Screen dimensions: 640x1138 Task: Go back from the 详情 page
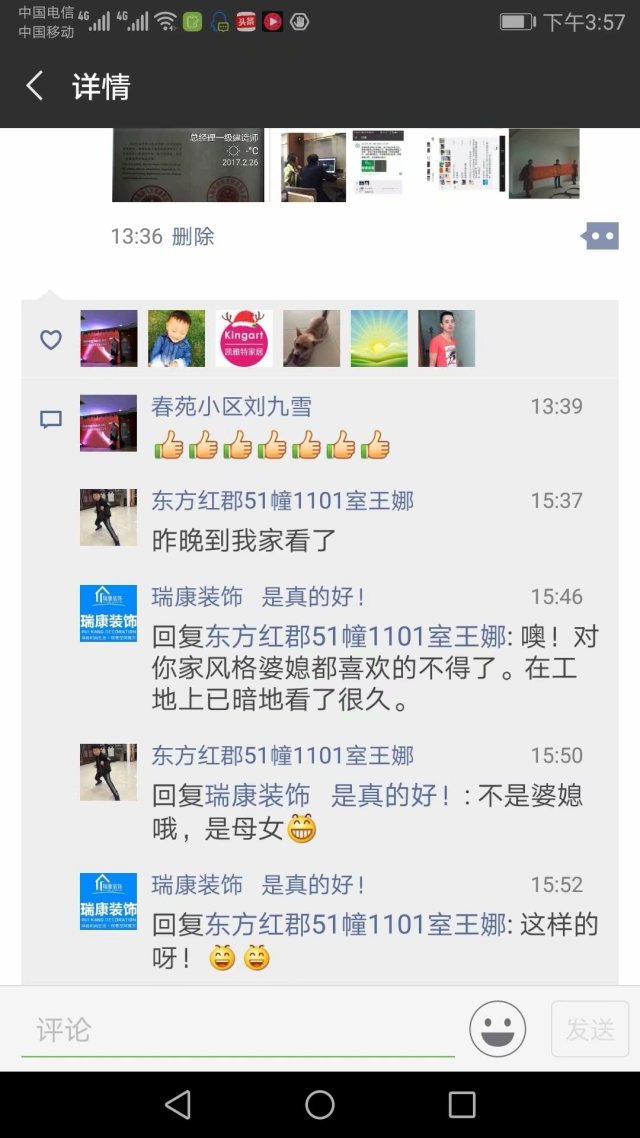point(35,86)
